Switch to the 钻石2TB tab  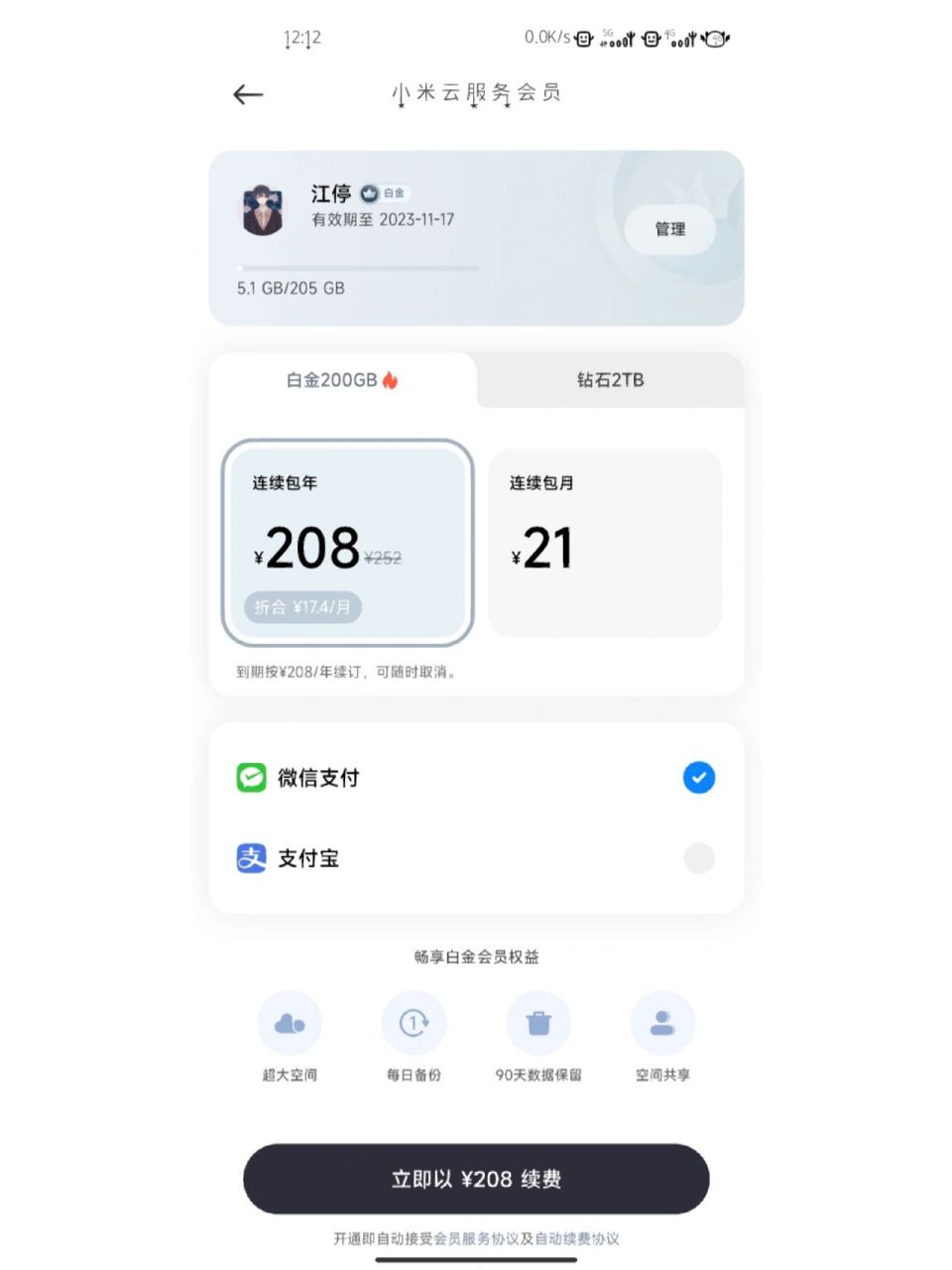coord(610,380)
